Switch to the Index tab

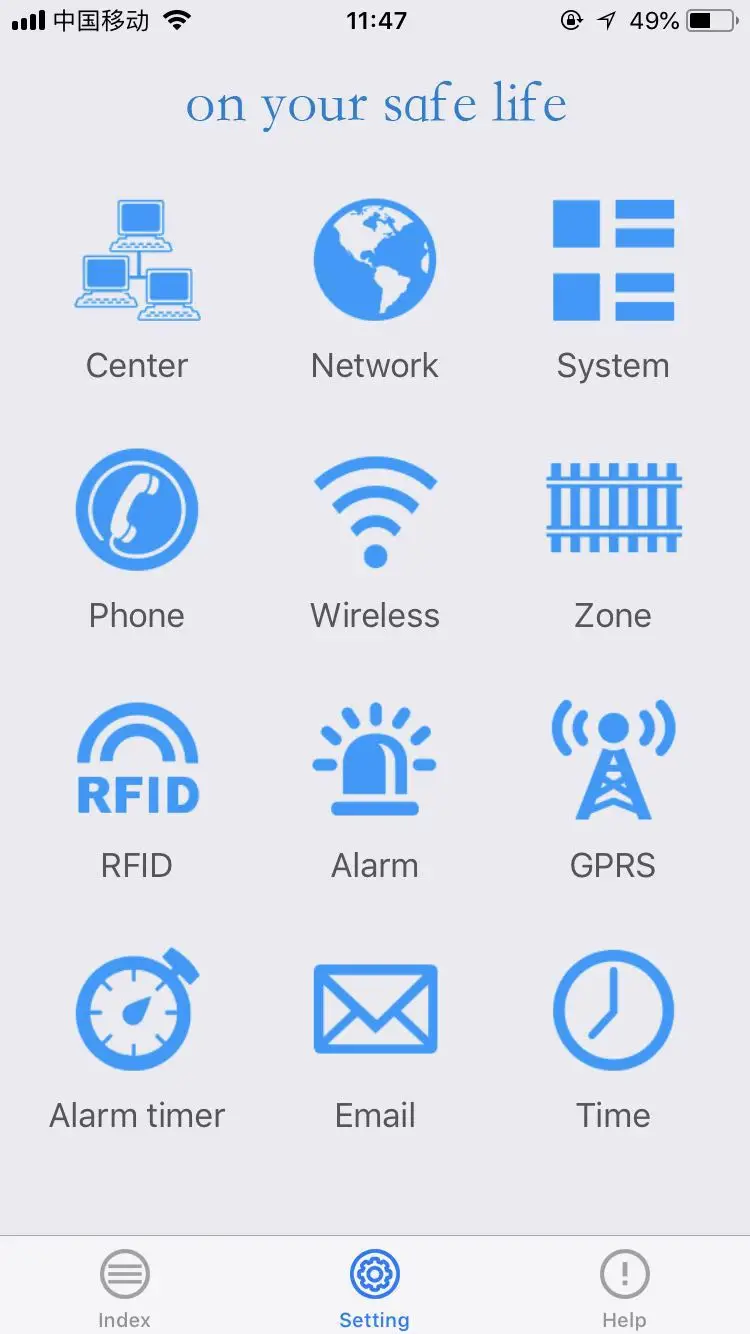tap(124, 1285)
